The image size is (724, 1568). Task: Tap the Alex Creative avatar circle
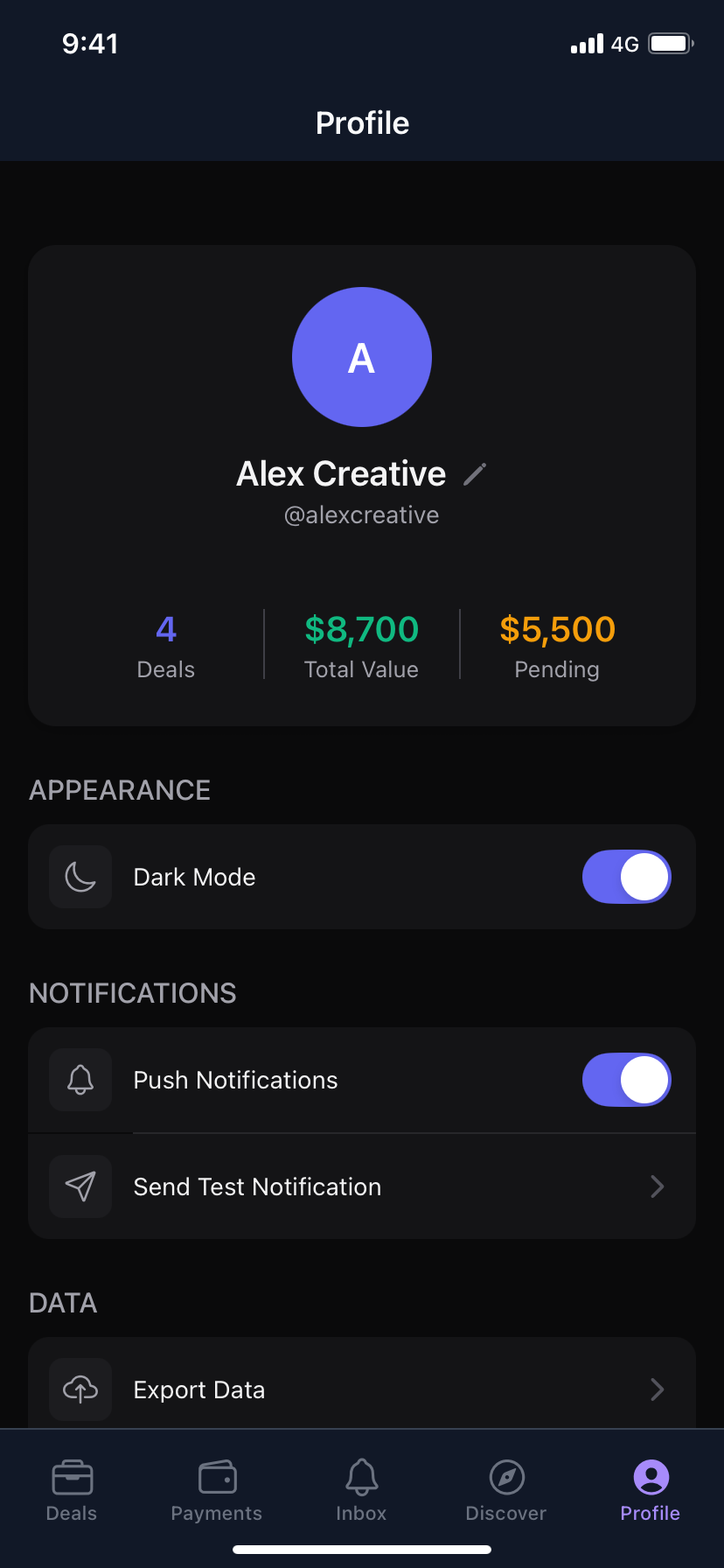(x=361, y=357)
